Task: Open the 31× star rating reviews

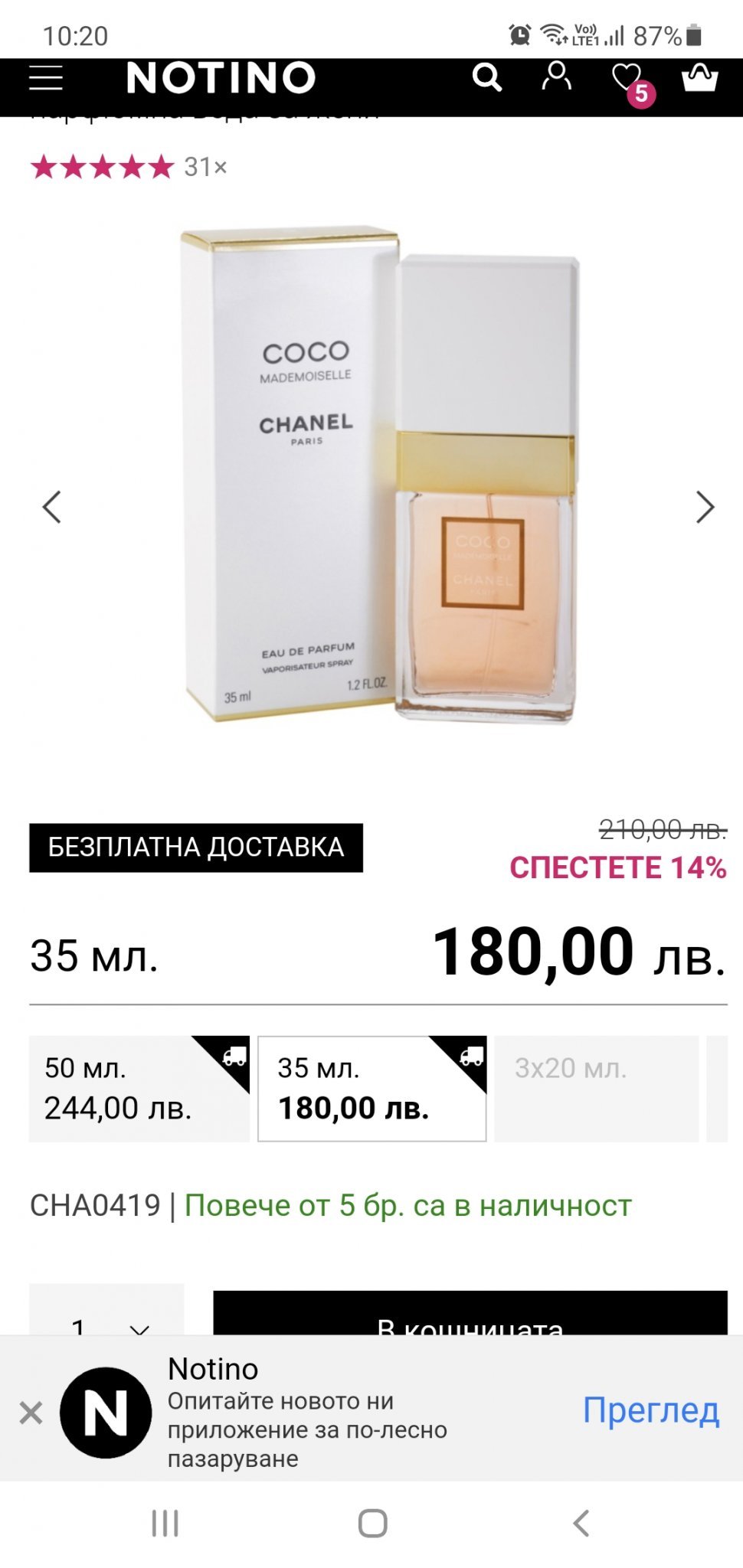Action: point(129,166)
